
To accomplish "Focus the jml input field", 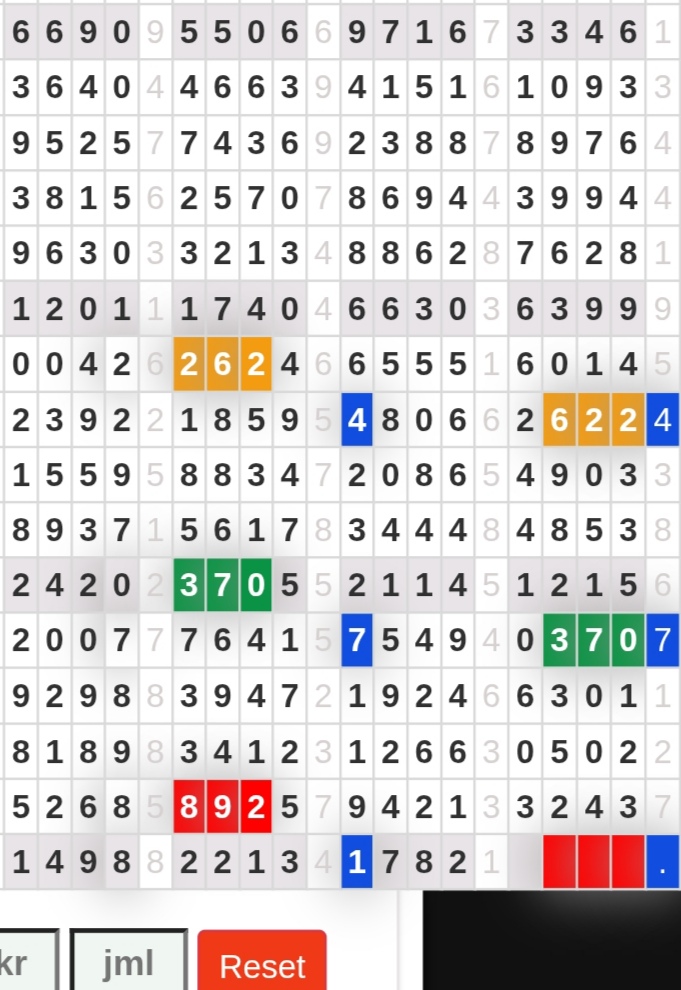I will click(129, 962).
